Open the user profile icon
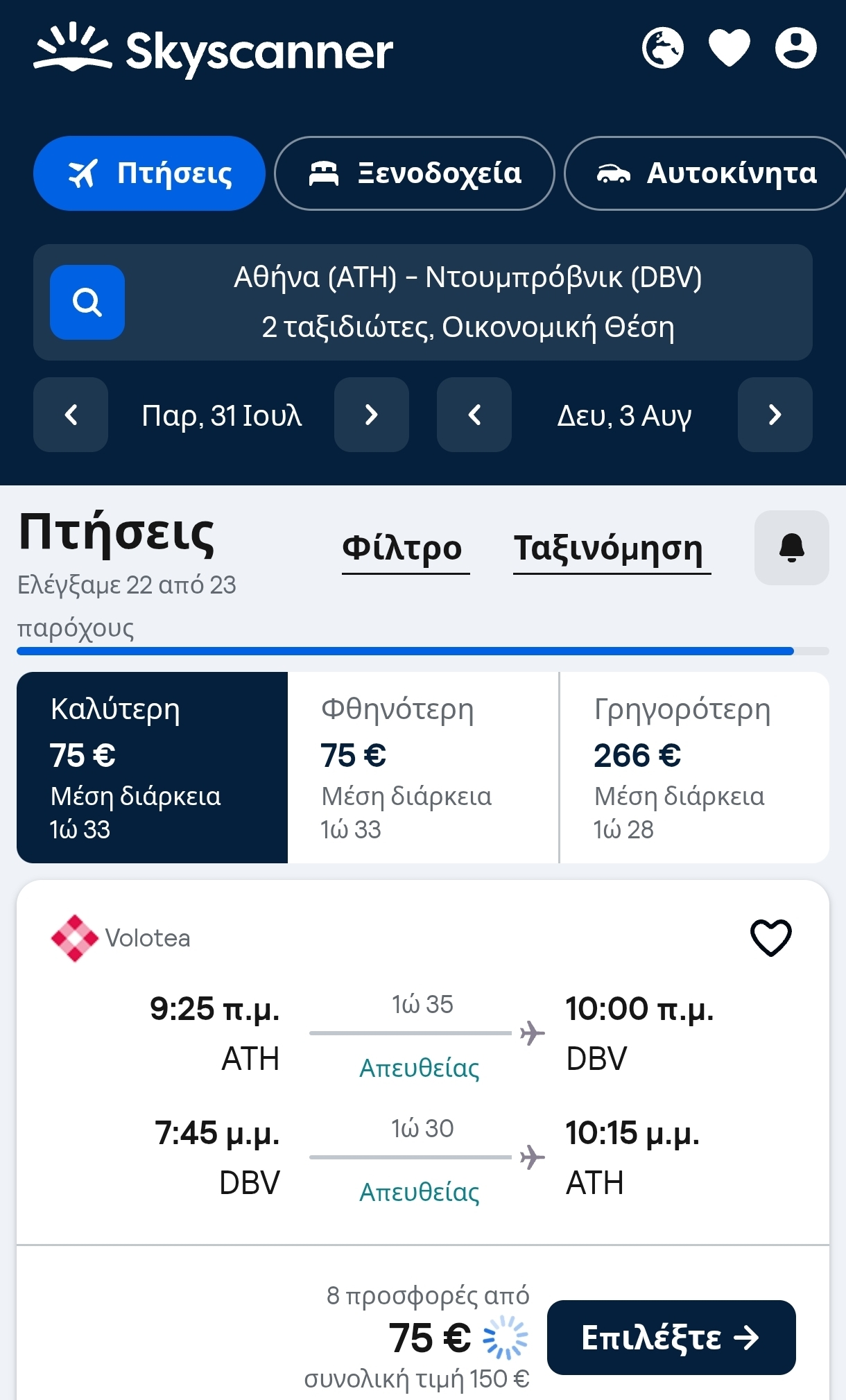The height and width of the screenshot is (1400, 846). point(795,49)
